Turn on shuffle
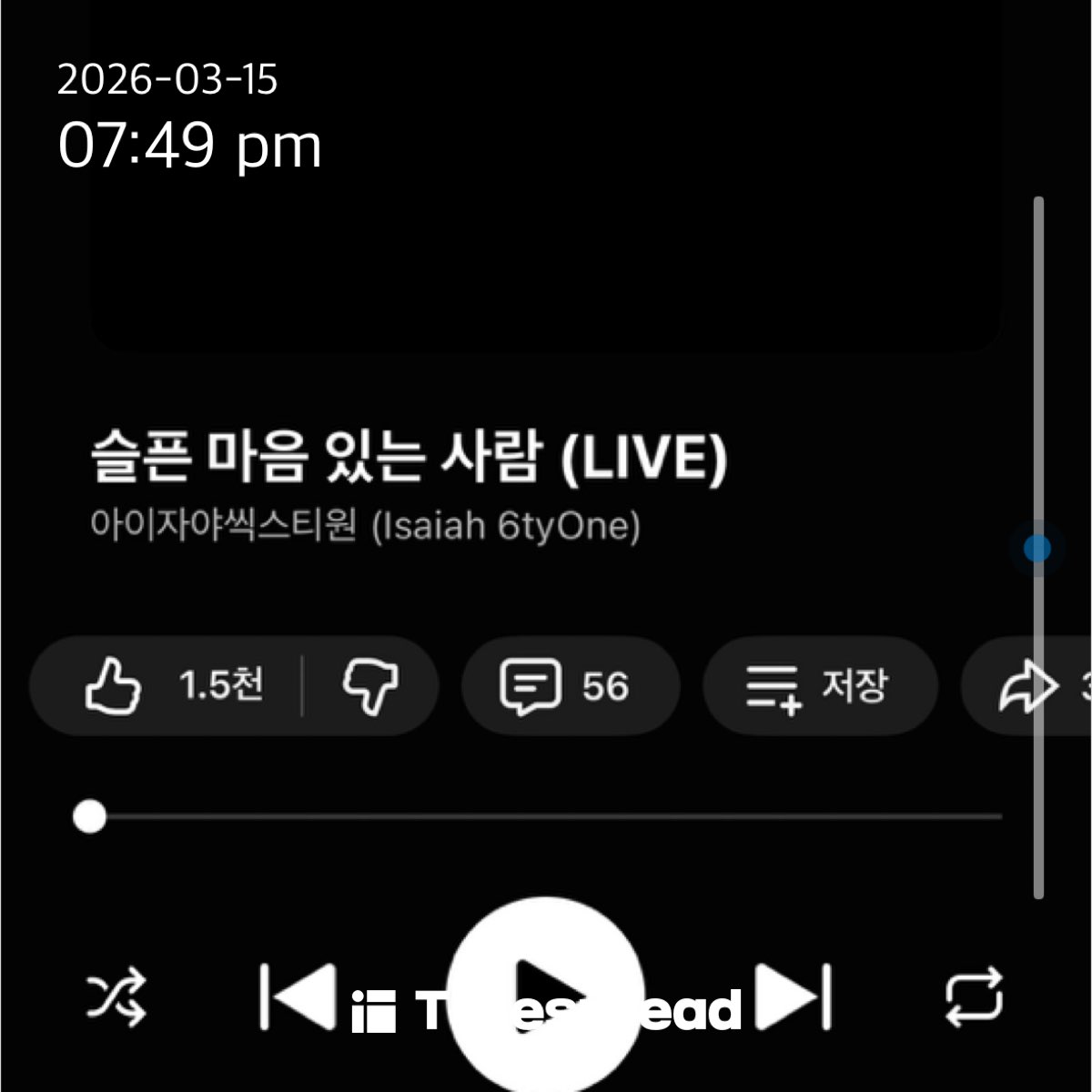The image size is (1092, 1092). point(116,998)
